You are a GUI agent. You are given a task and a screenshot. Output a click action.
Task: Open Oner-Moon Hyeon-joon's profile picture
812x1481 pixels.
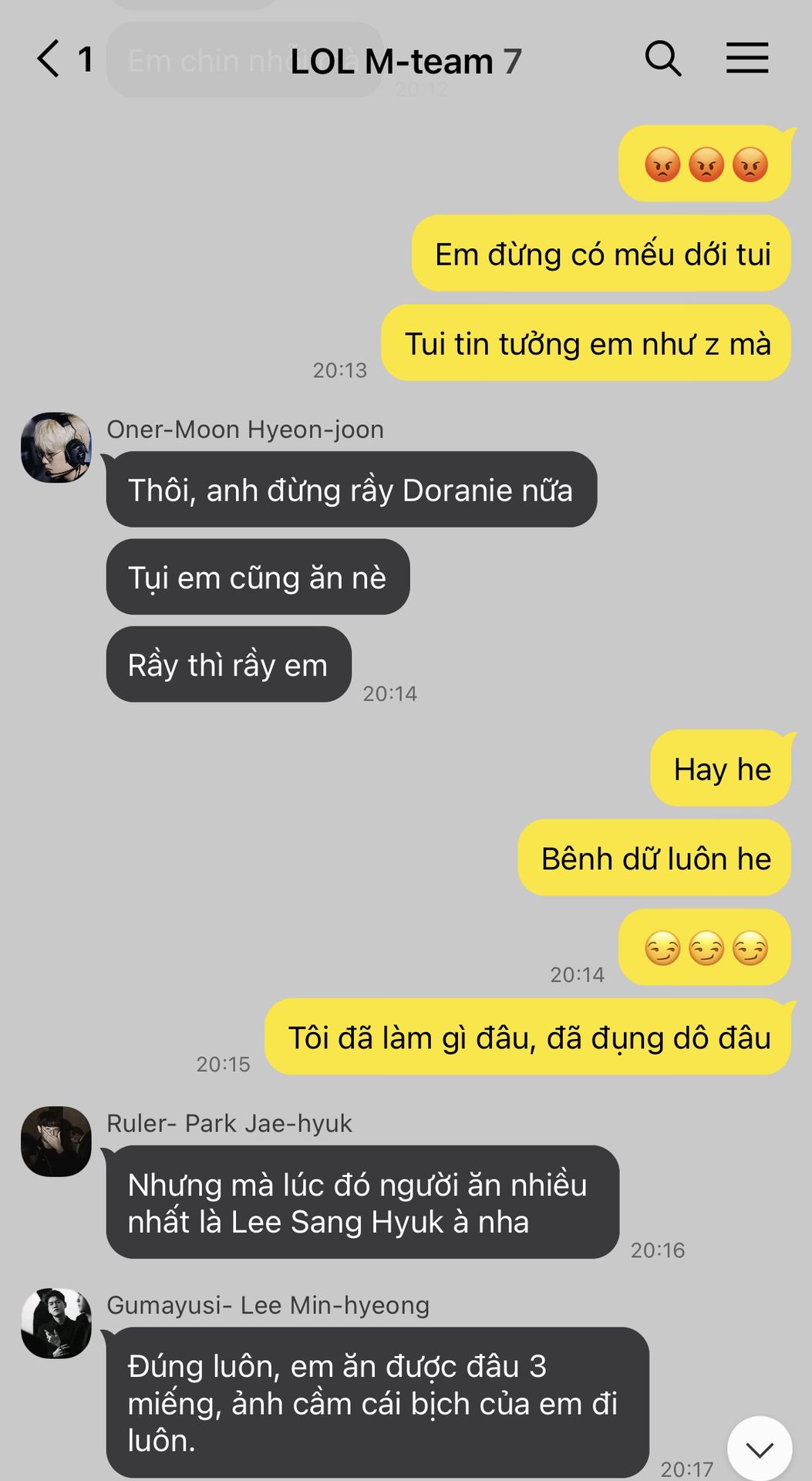[x=56, y=447]
